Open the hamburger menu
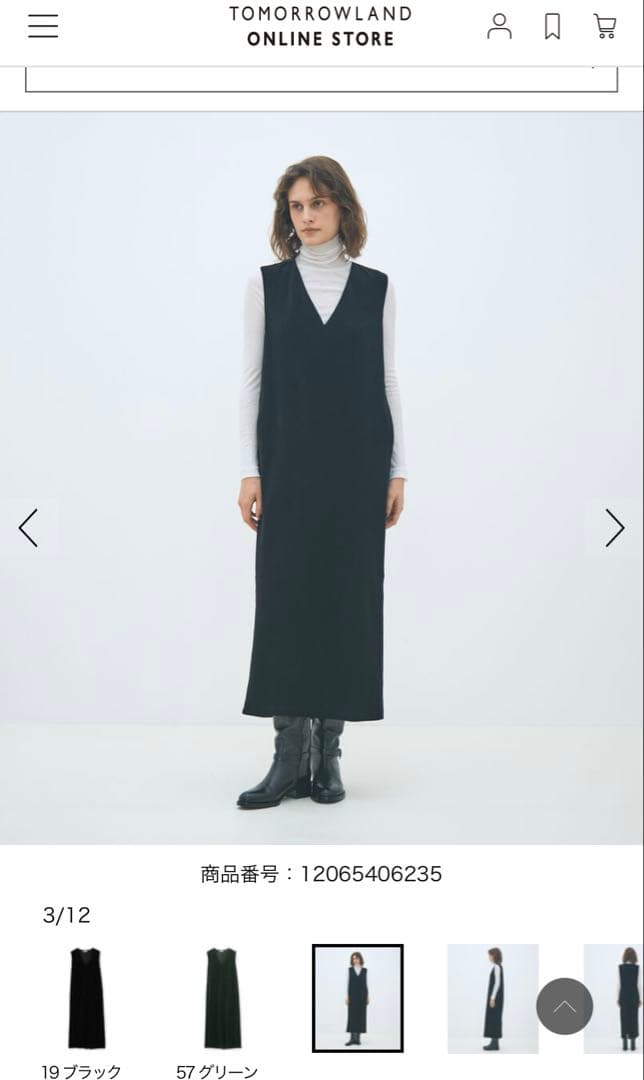Screen dimensions: 644x1080 point(43,27)
